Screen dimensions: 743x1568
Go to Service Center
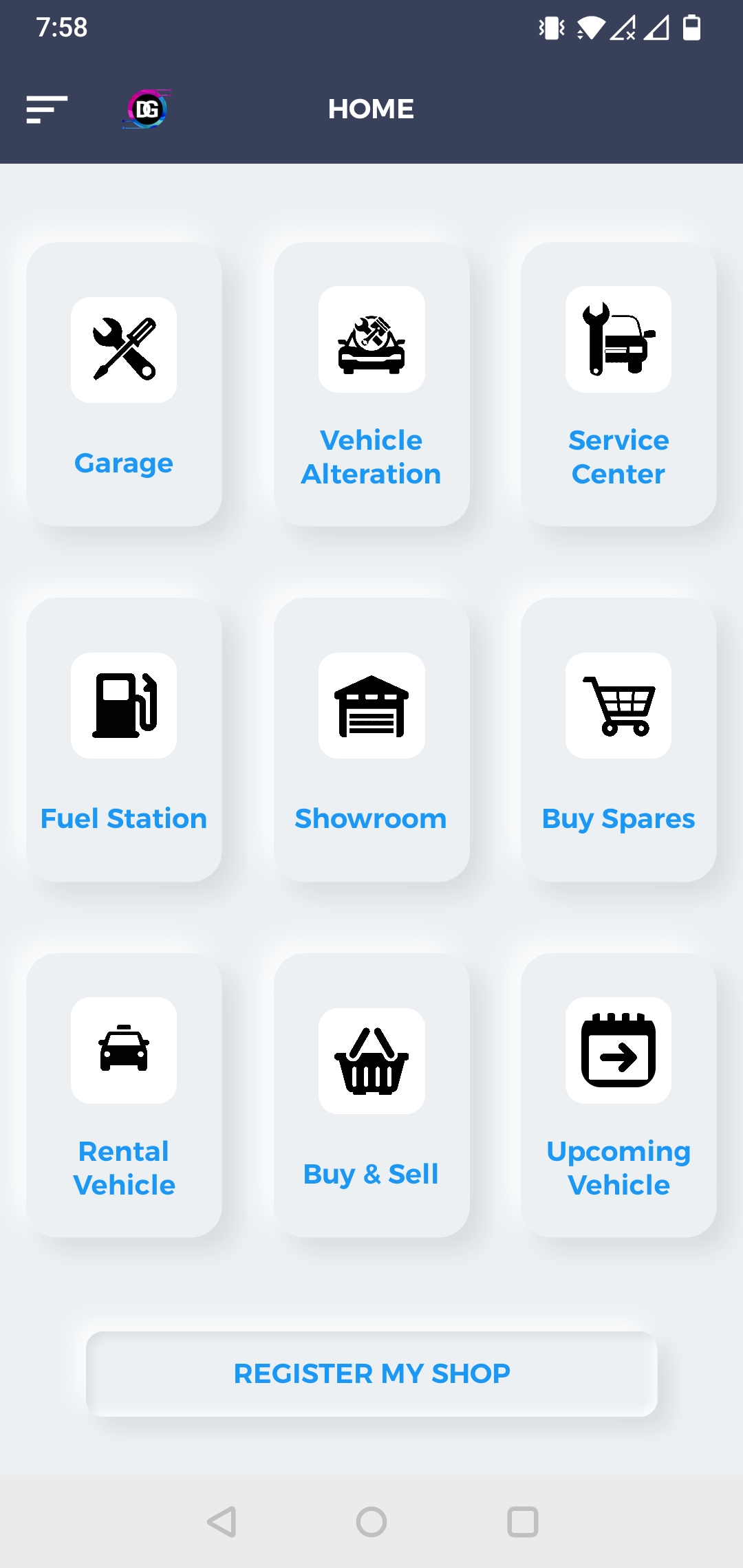(x=618, y=384)
